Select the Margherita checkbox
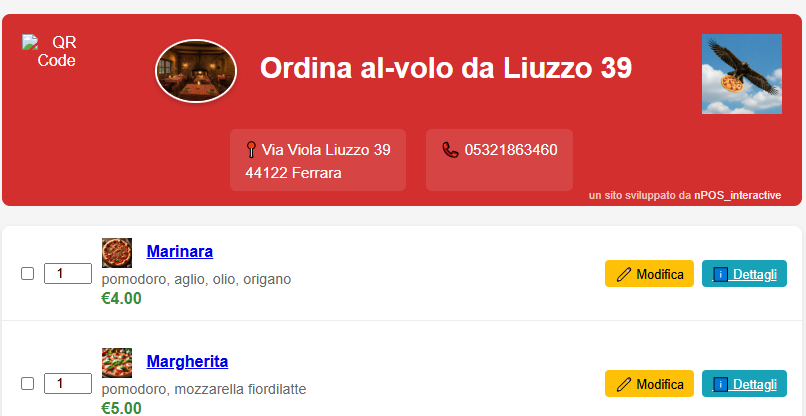This screenshot has width=806, height=416. click(28, 383)
